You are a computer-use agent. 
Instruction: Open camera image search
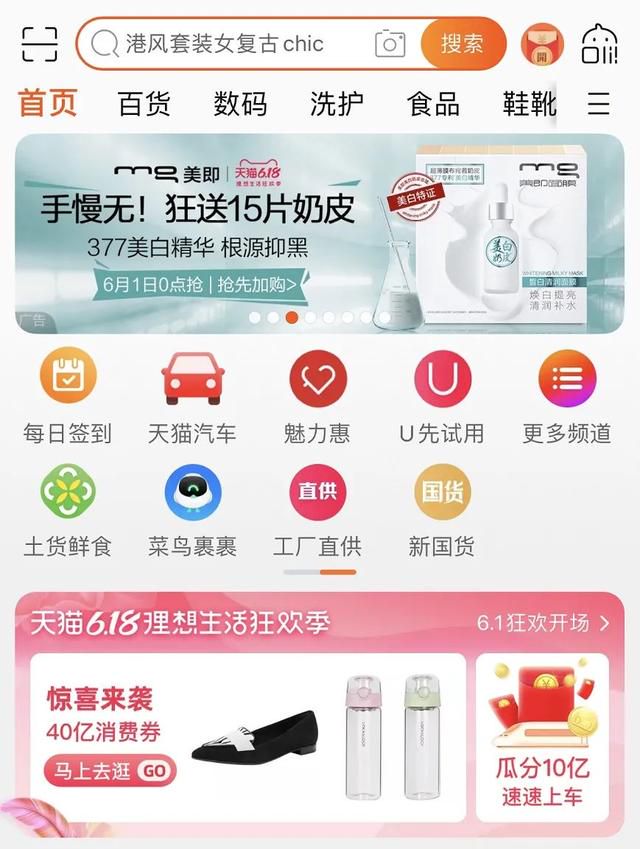390,44
